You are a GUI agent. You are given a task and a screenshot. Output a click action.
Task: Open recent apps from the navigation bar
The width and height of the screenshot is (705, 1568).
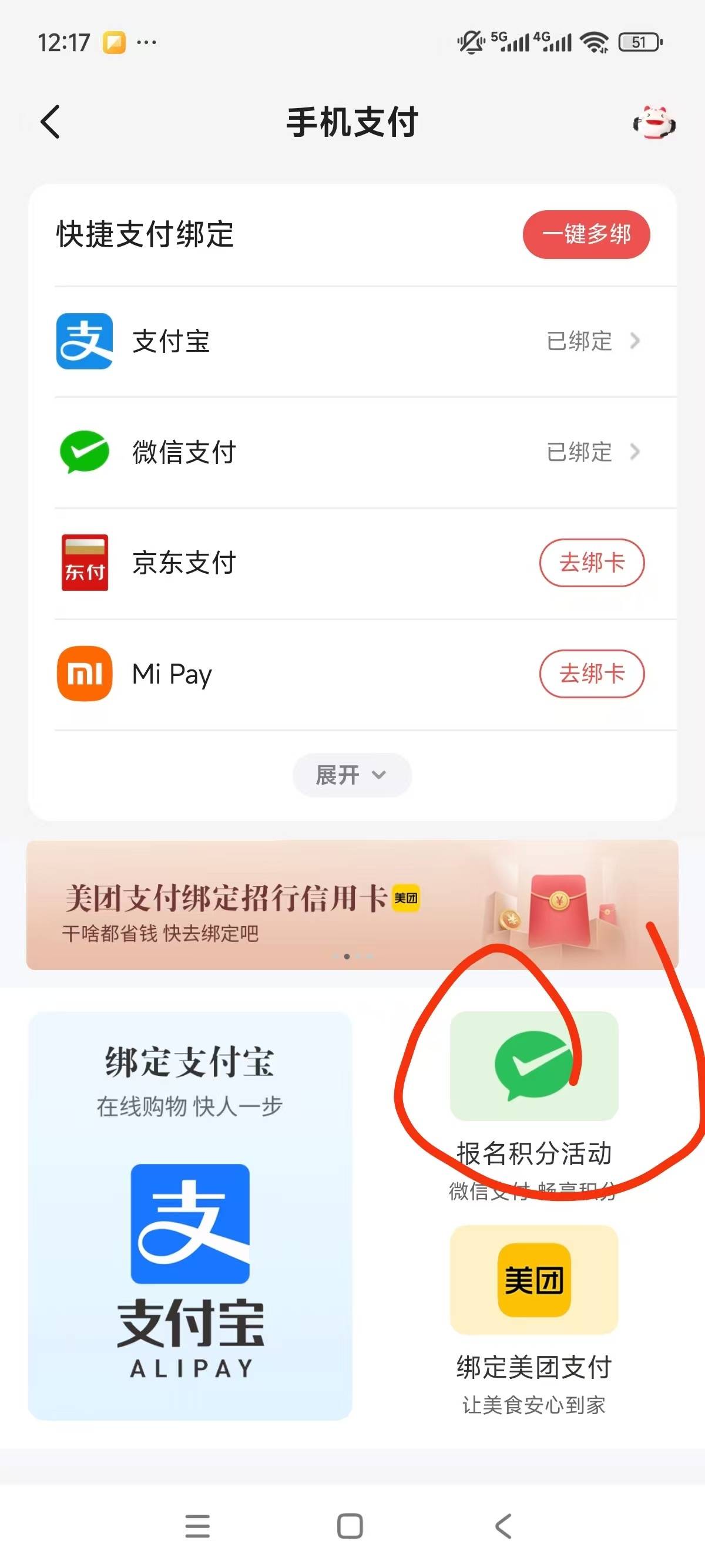[197, 1525]
